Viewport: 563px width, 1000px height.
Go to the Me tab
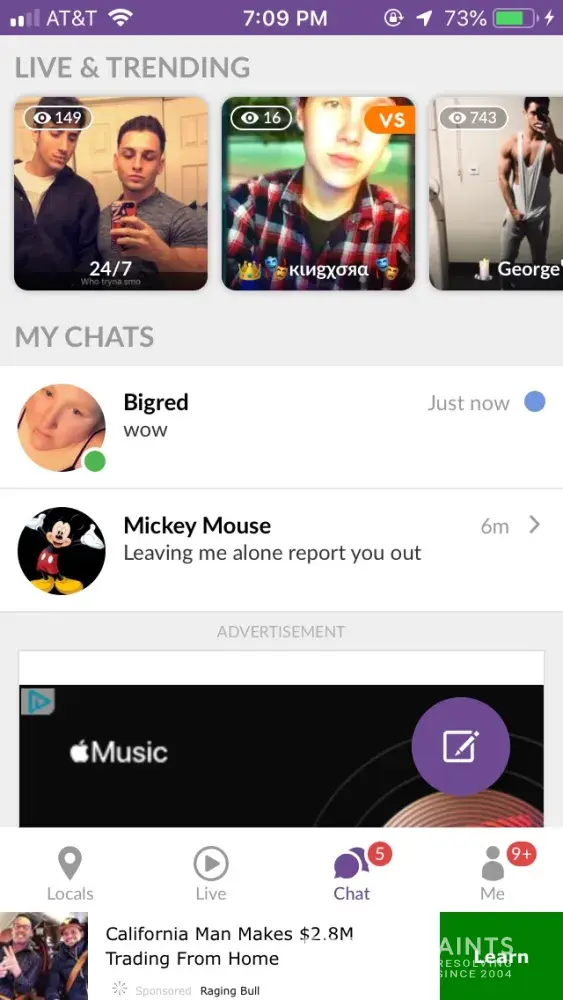tap(493, 873)
